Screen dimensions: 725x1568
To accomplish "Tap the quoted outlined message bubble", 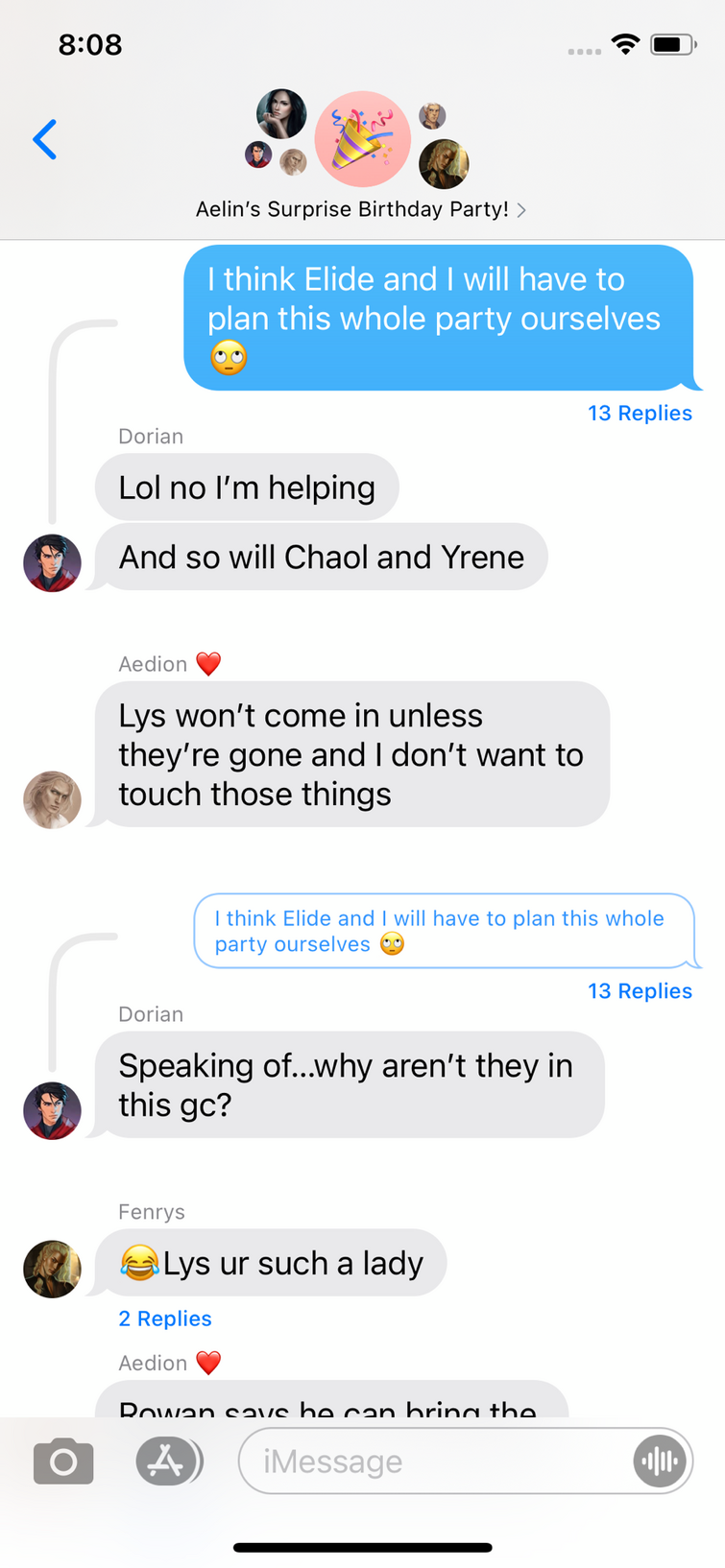I will [442, 931].
